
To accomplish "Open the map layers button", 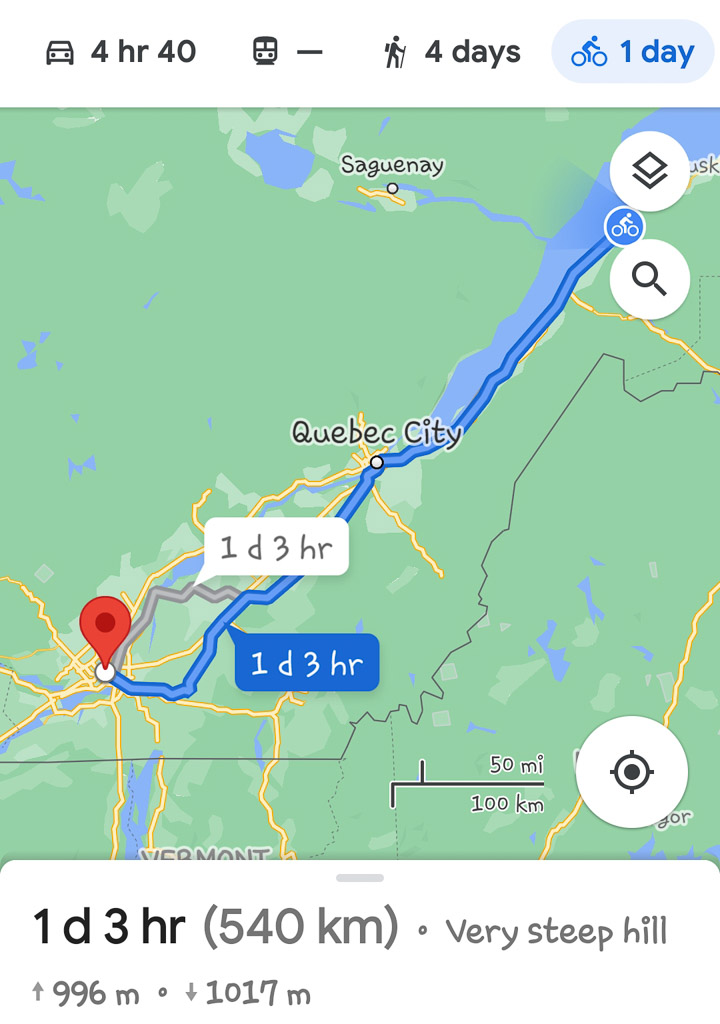I will pyautogui.click(x=649, y=172).
